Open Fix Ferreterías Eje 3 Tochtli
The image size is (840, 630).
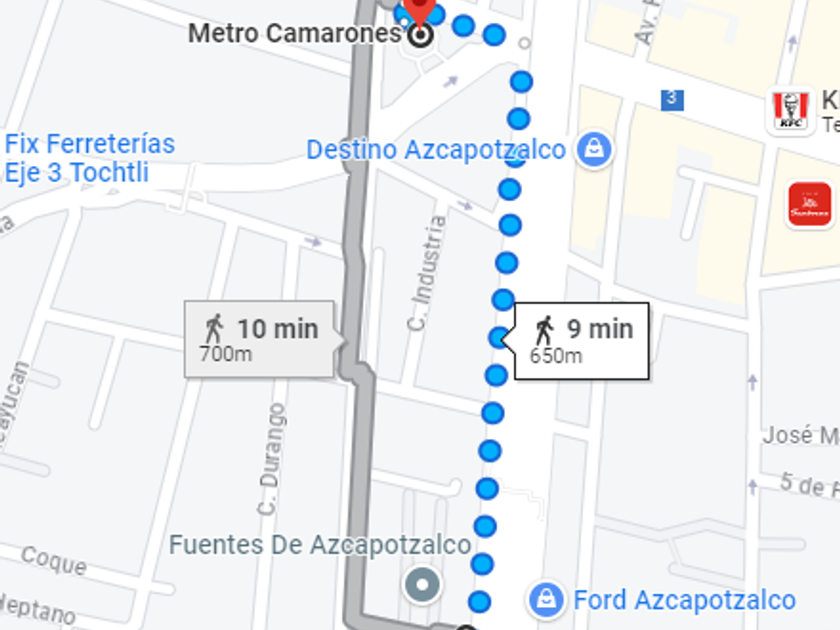tap(90, 158)
